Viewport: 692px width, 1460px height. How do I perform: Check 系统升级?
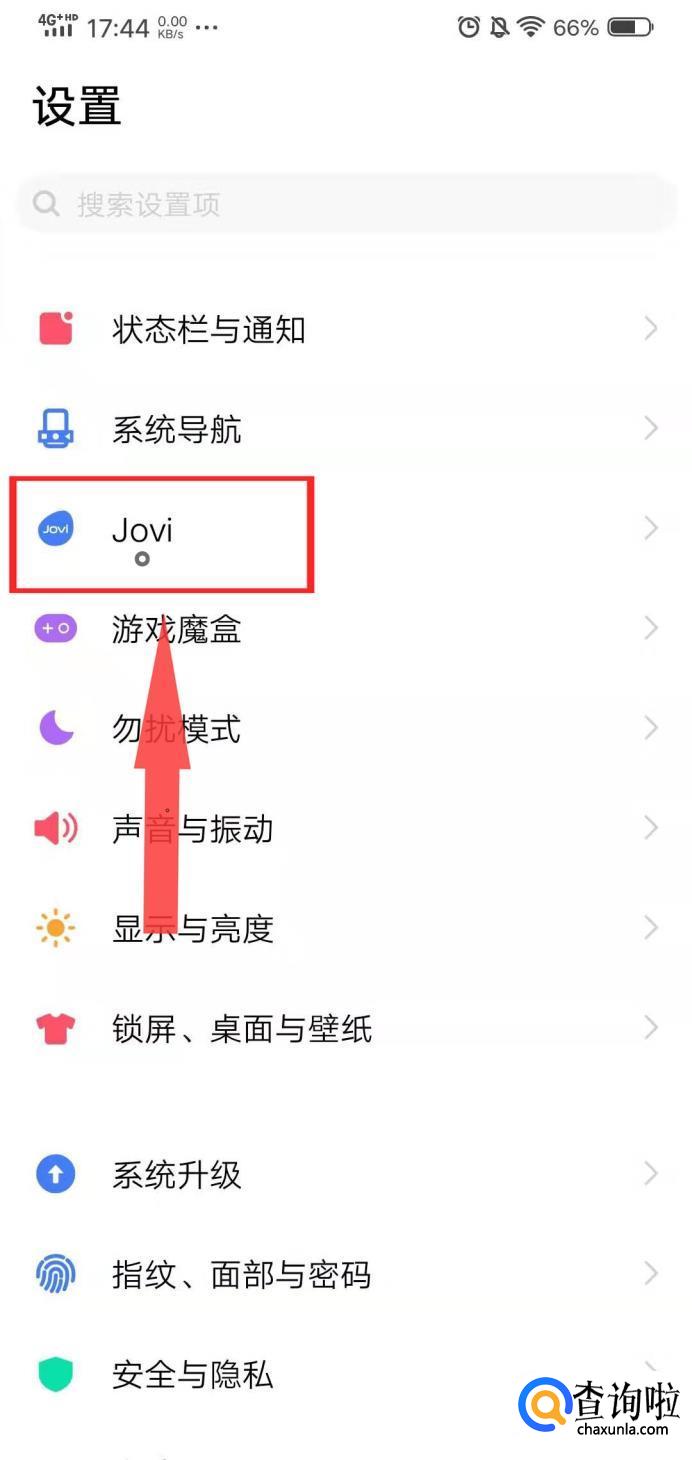(346, 1174)
